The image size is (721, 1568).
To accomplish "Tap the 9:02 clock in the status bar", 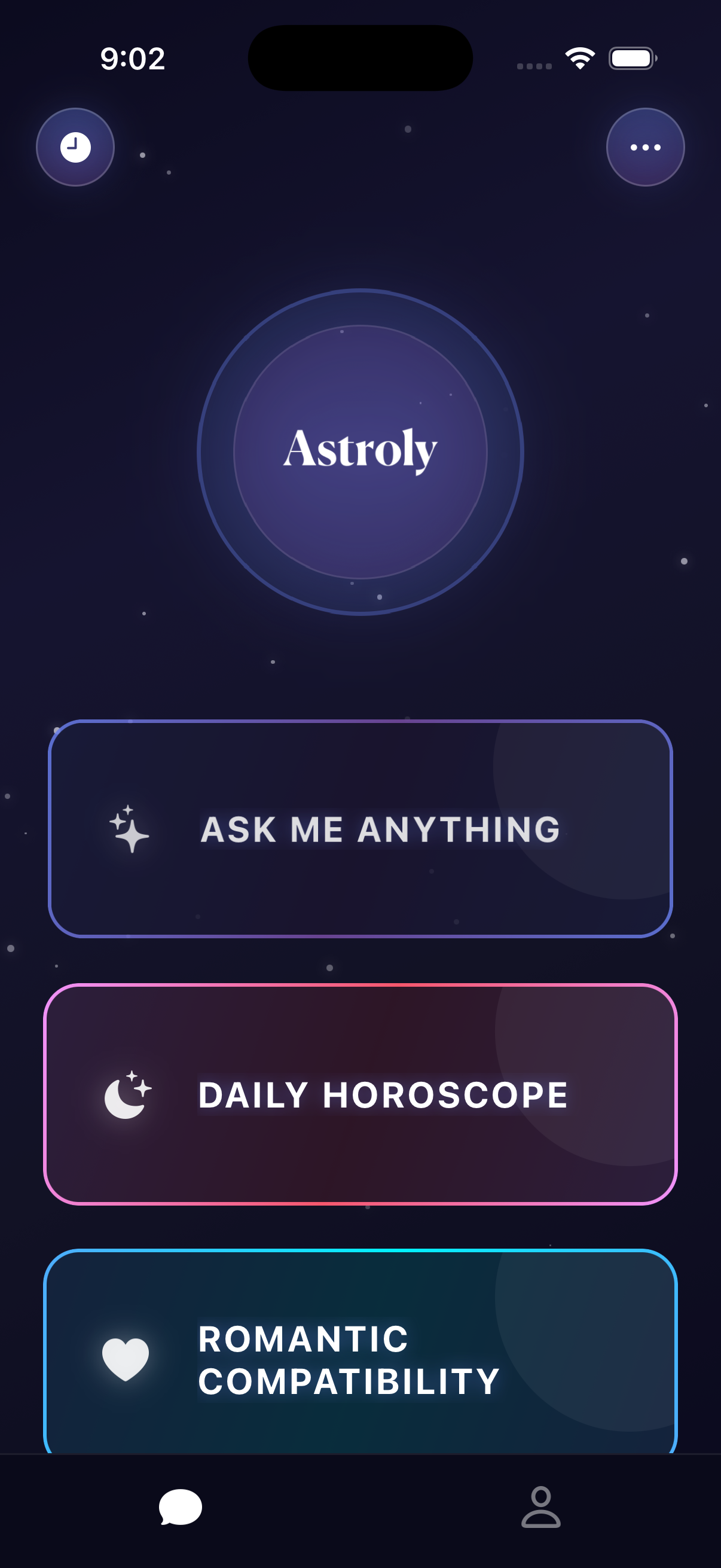I will [x=134, y=59].
